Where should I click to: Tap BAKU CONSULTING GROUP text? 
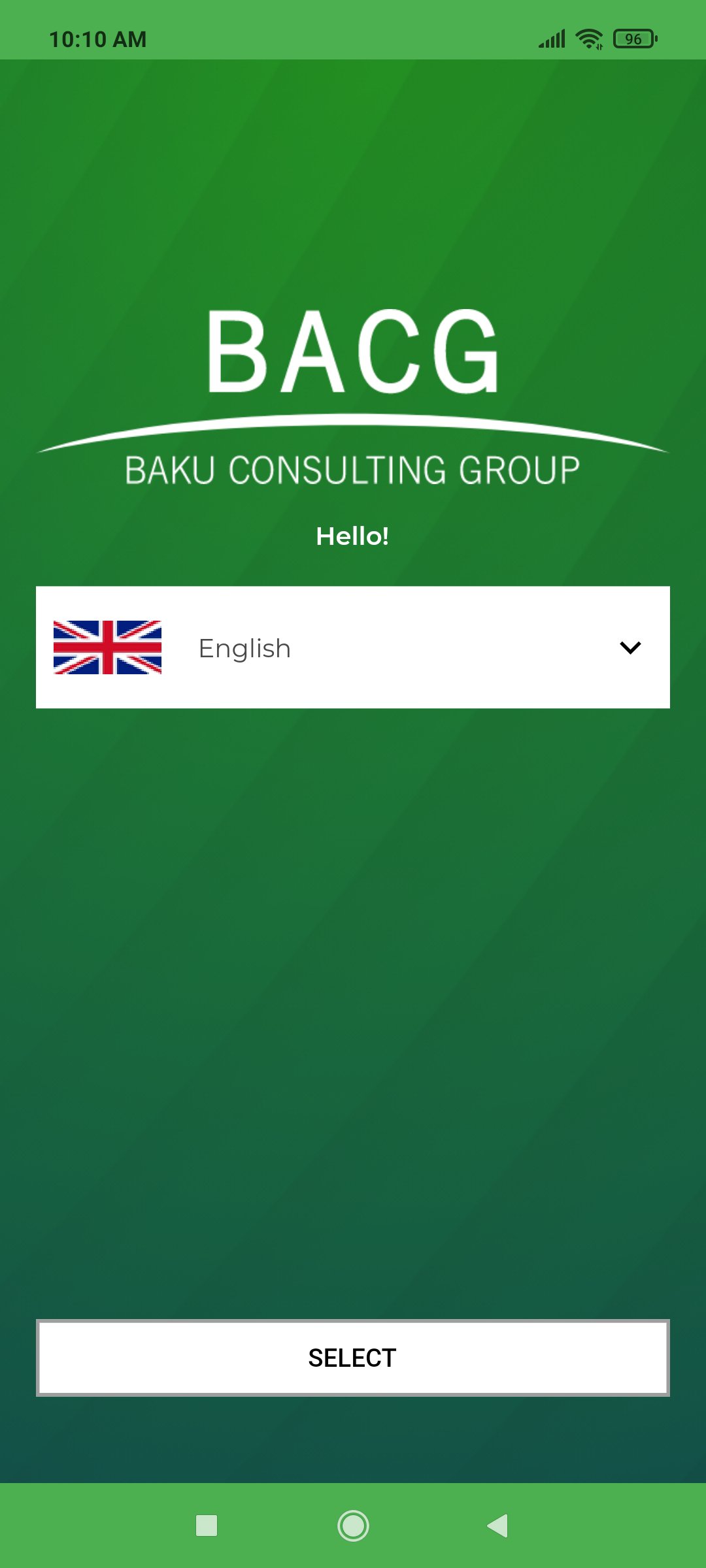353,469
